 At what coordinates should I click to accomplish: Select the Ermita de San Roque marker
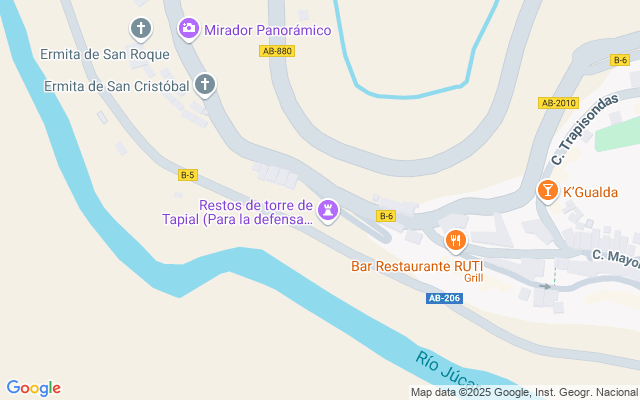point(141,29)
